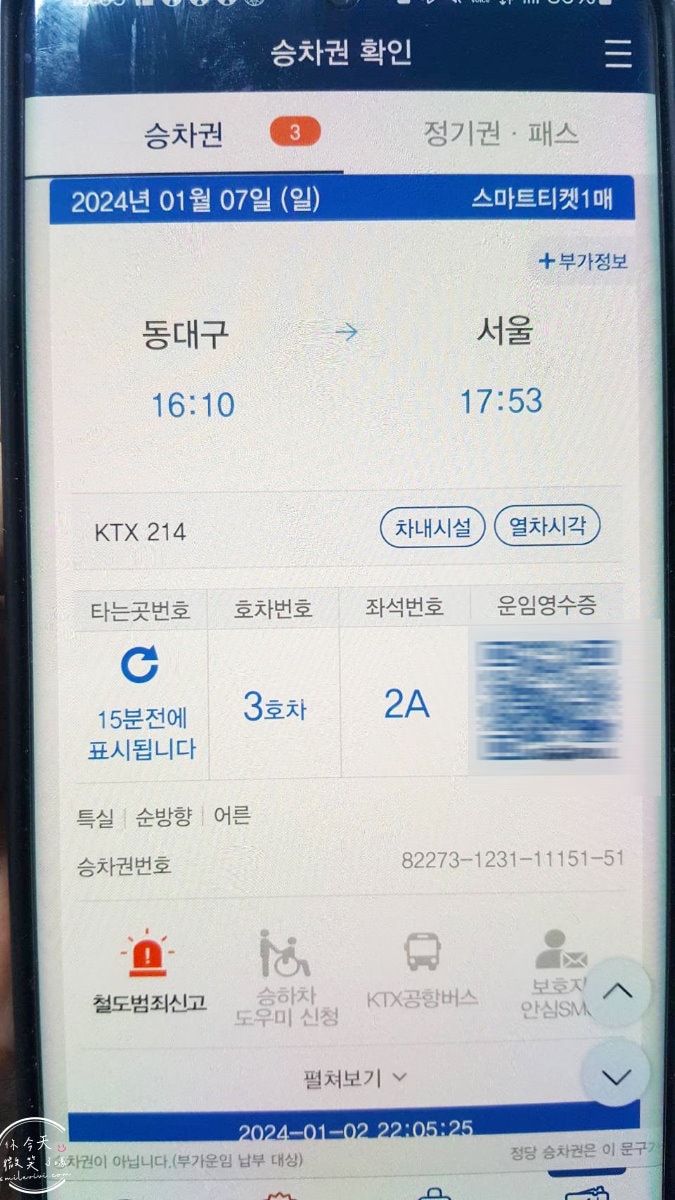Select the 승차권 tab
The width and height of the screenshot is (675, 1200).
184,134
